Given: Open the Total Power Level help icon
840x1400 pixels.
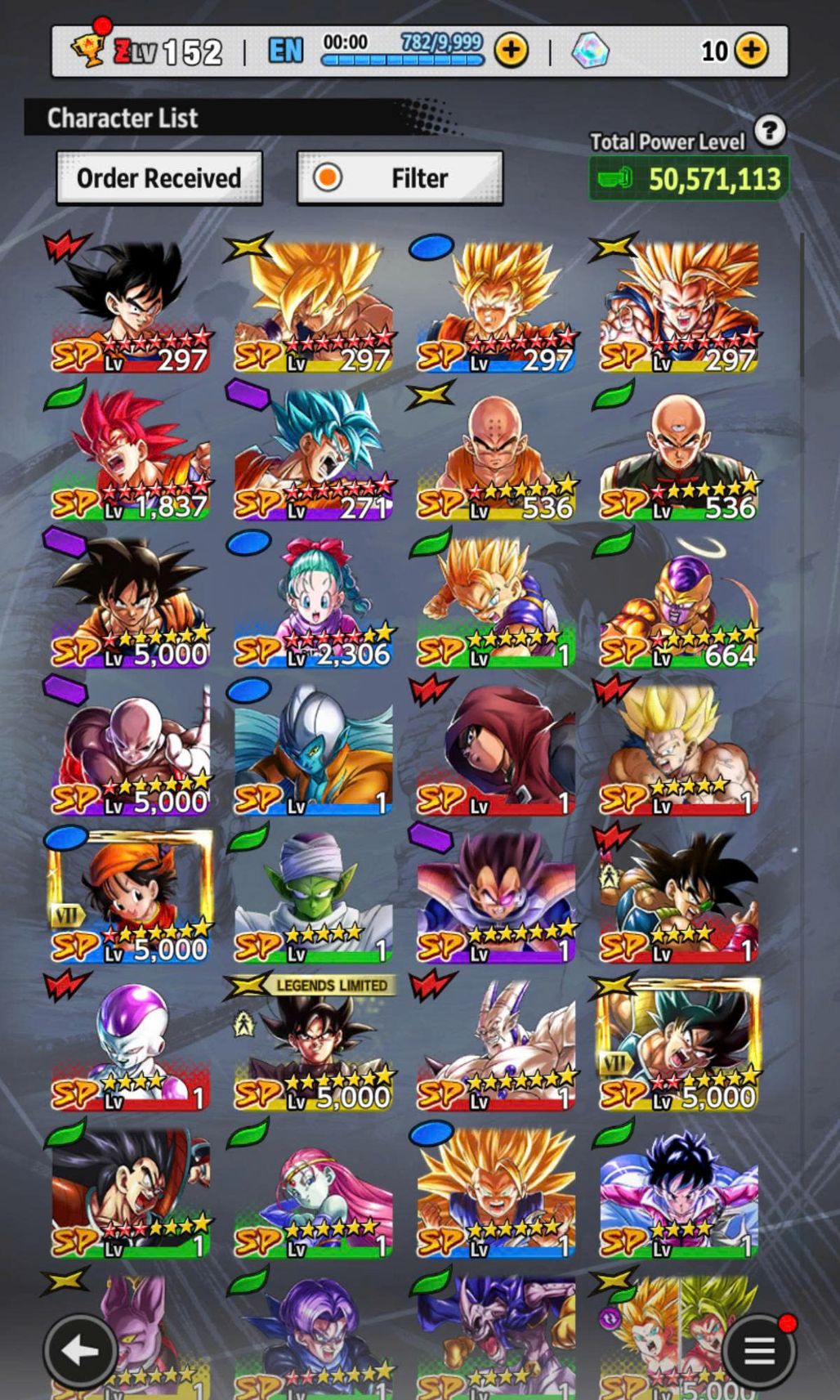Looking at the screenshot, I should [x=769, y=131].
